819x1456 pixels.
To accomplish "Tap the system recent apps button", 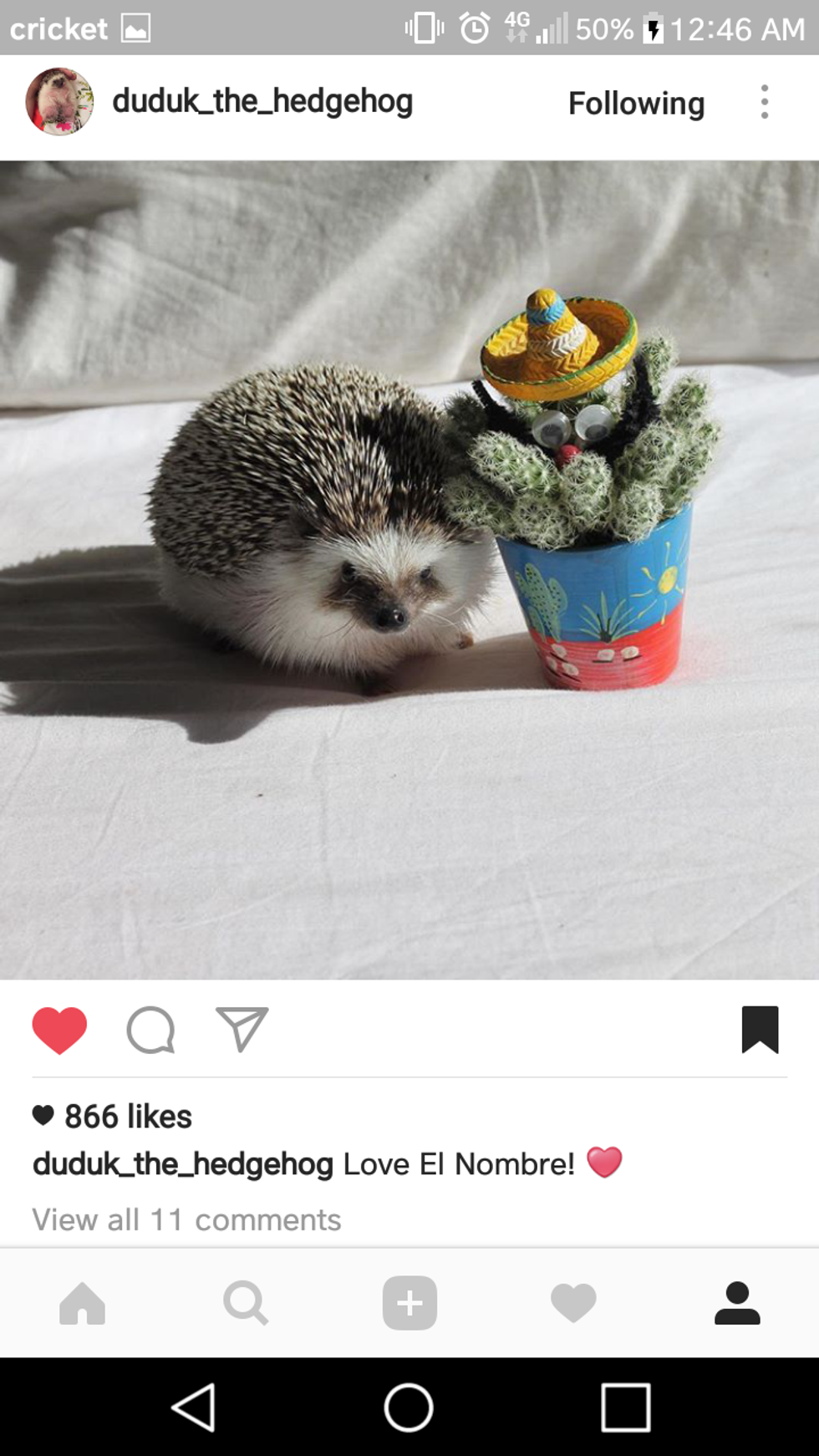I will point(625,1408).
